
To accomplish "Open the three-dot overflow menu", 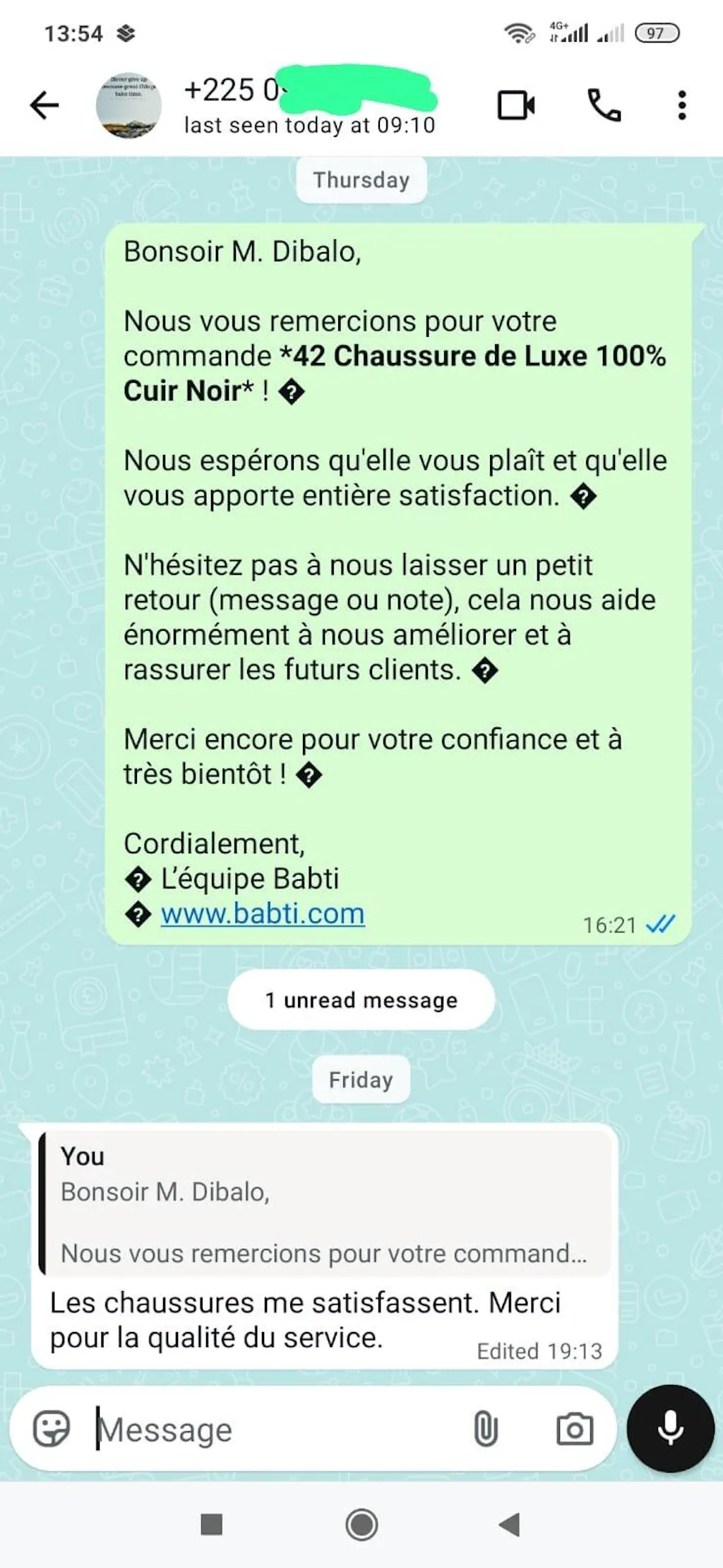I will pyautogui.click(x=681, y=106).
